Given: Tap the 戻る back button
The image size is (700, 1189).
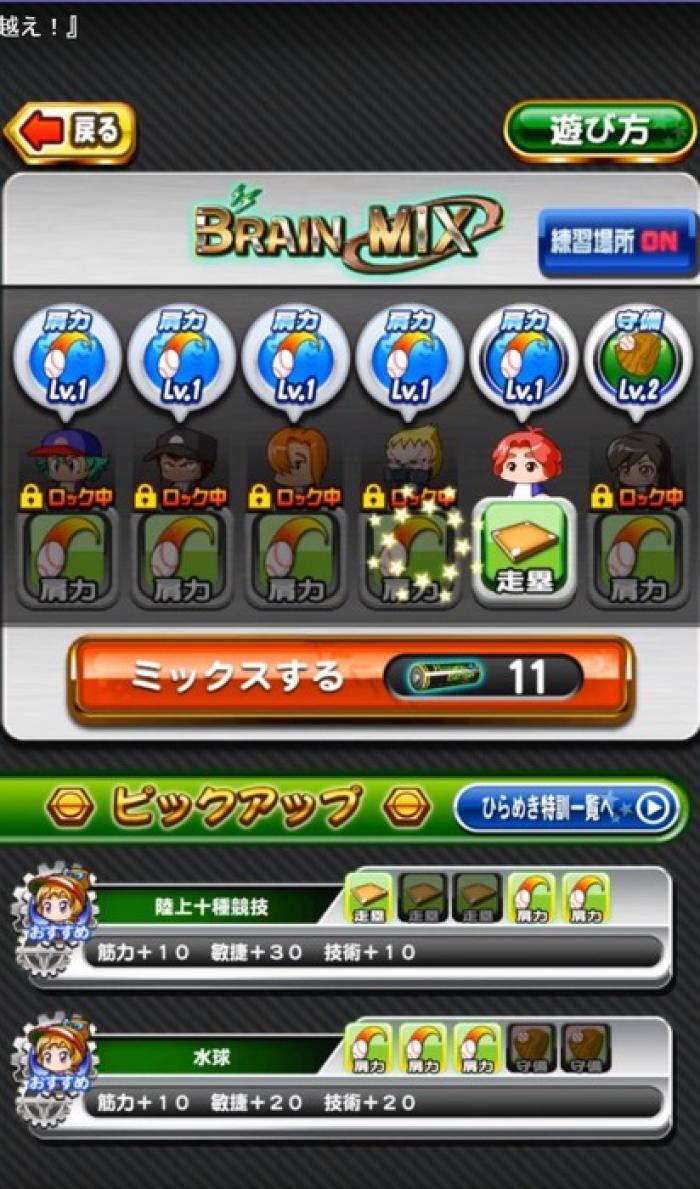Looking at the screenshot, I should click(x=72, y=132).
